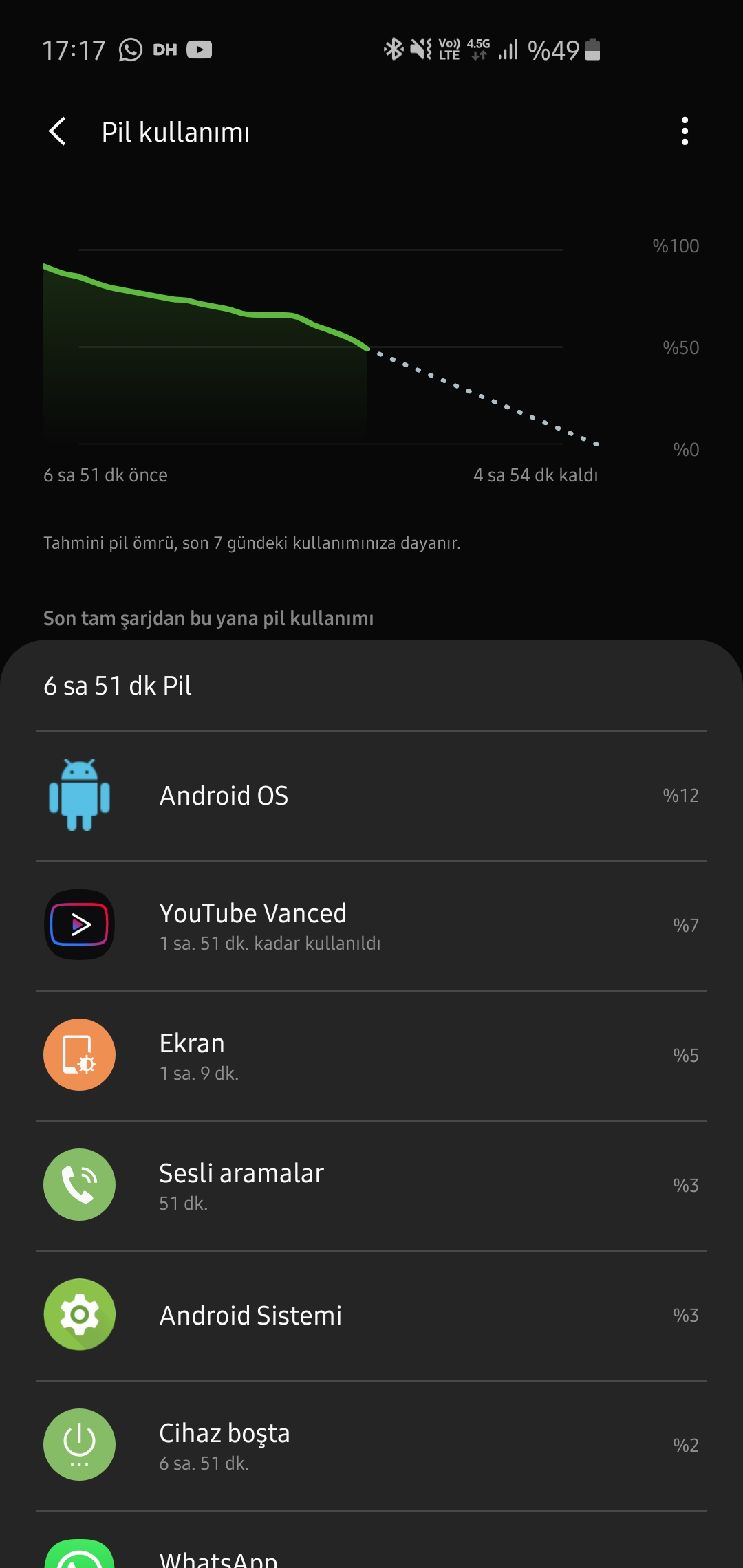
Task: Open Android Sistemi battery details
Action: tap(371, 1316)
